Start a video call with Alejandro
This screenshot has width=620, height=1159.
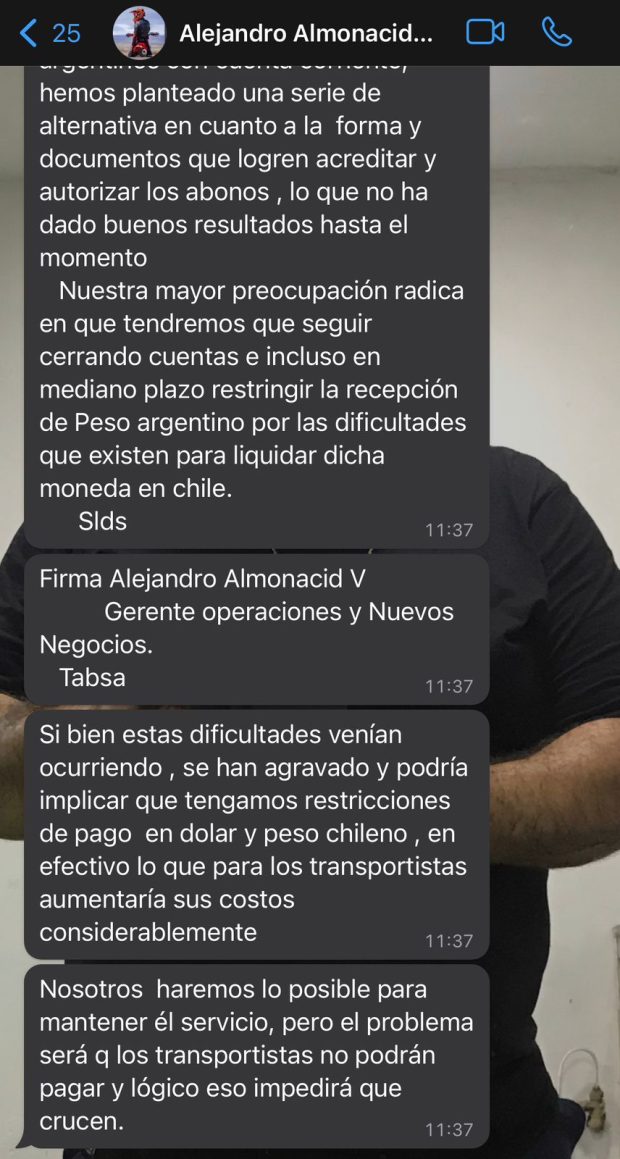pyautogui.click(x=485, y=33)
